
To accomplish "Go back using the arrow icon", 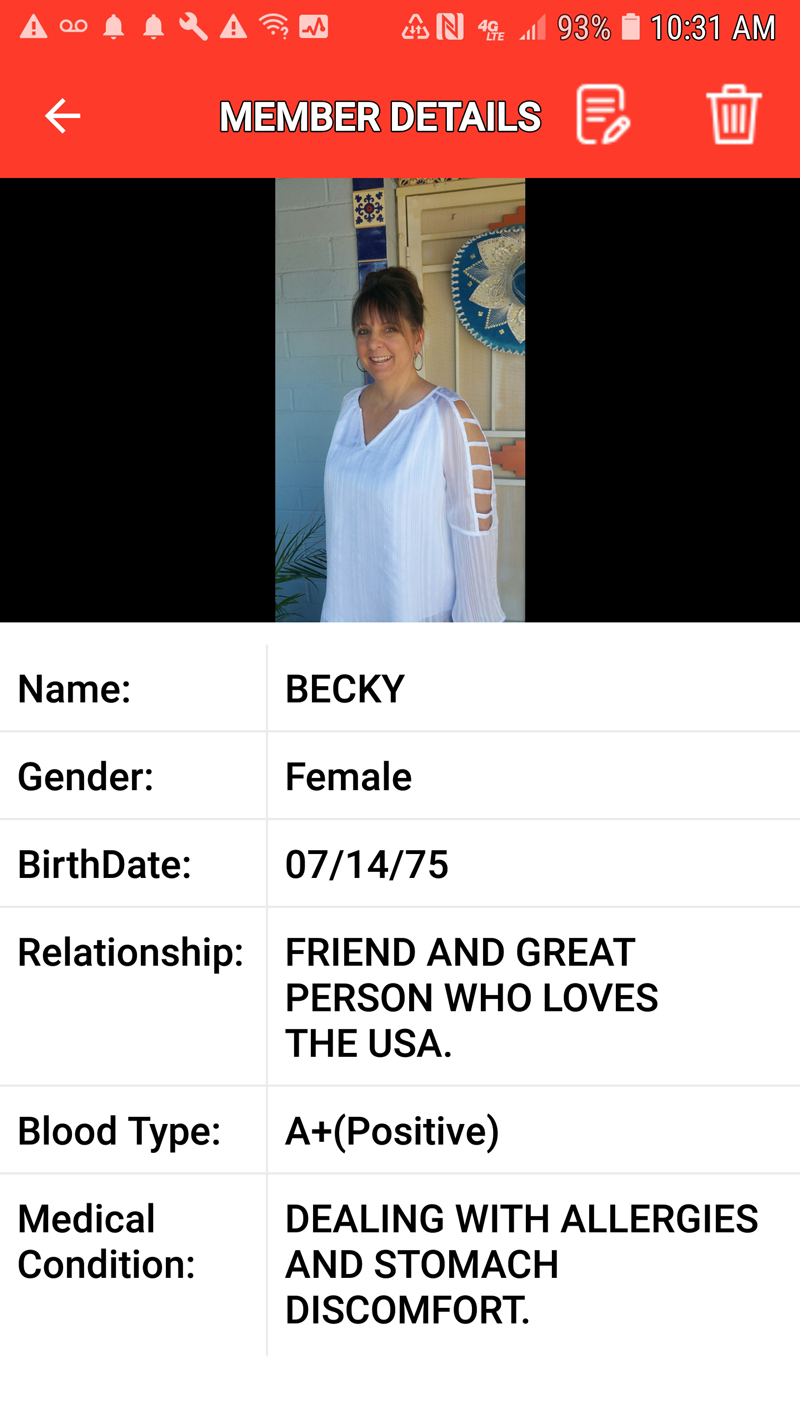I will point(62,116).
